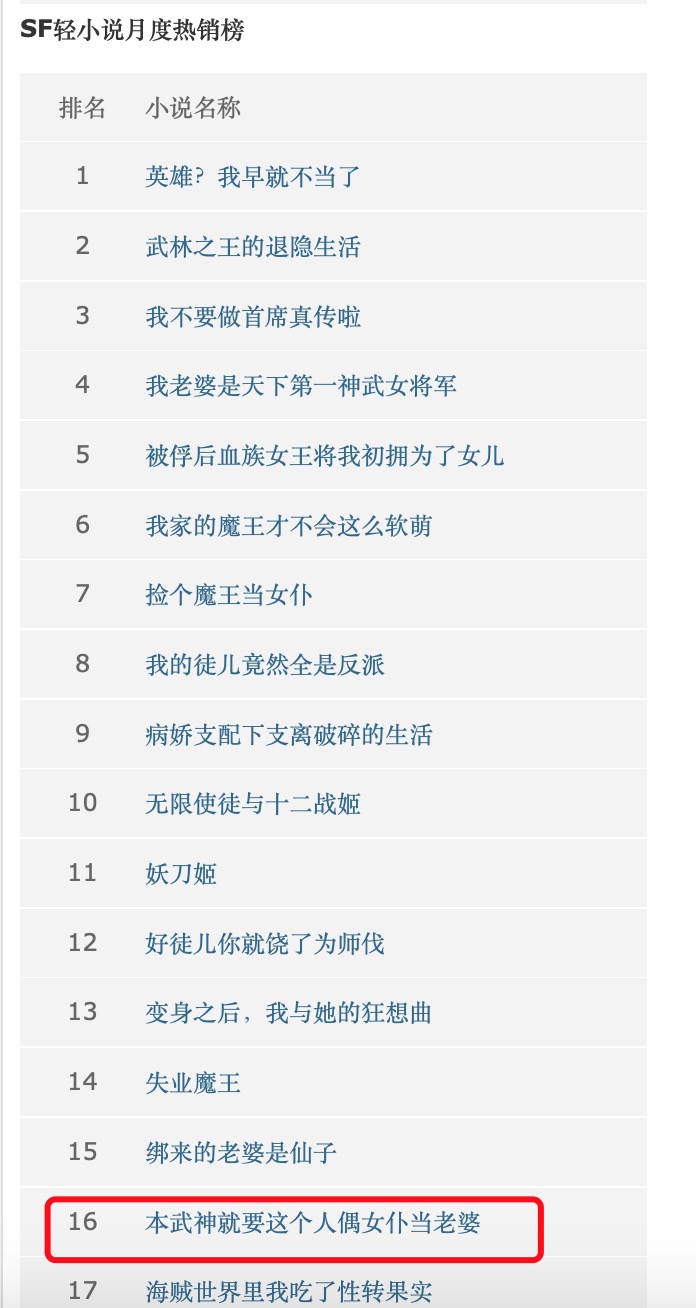The height and width of the screenshot is (1308, 696).
Task: Open 本武神就要这个人偶女仆当老婆
Action: pos(313,1222)
